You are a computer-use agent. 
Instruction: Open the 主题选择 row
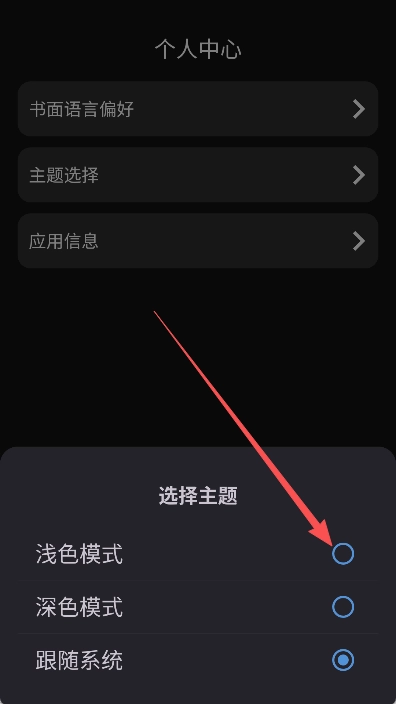coord(198,175)
